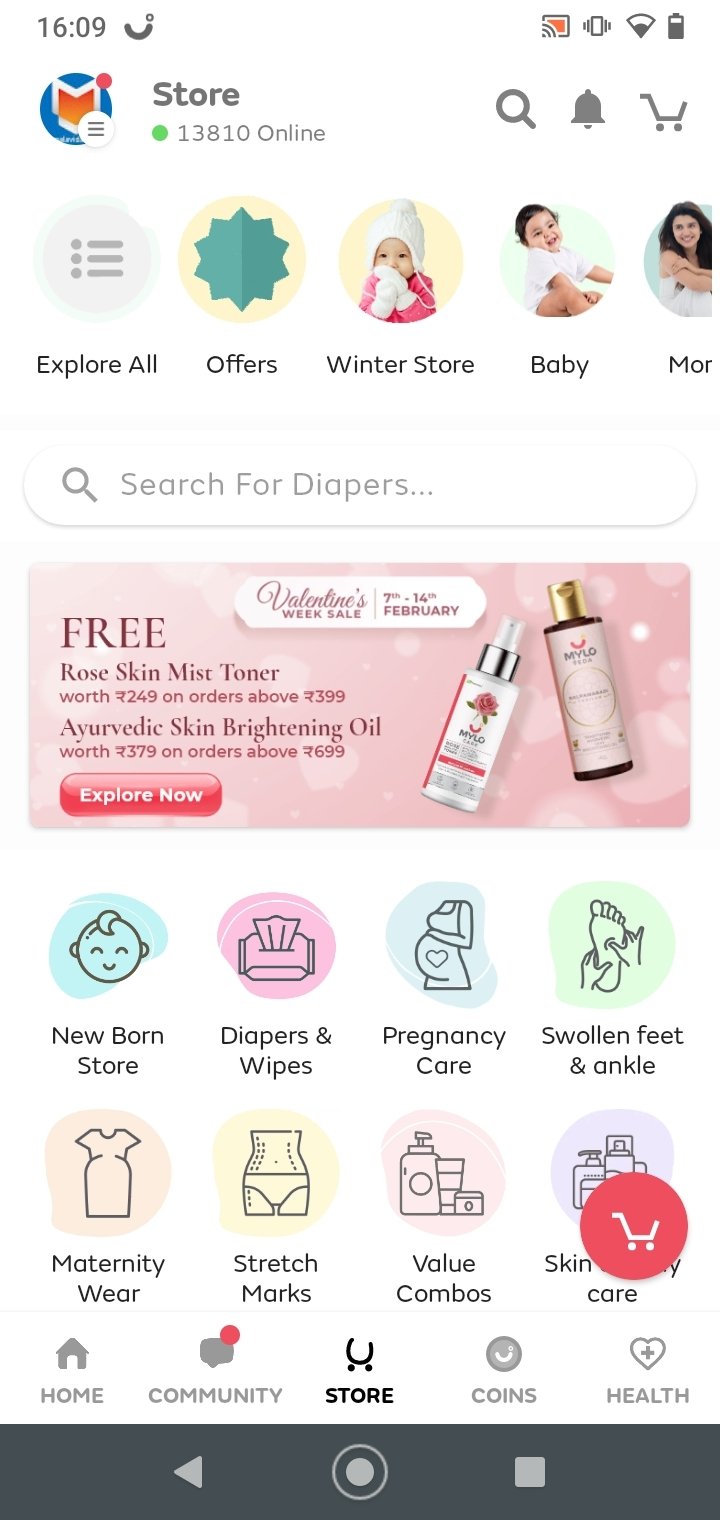This screenshot has height=1520, width=720.
Task: Open the search icon in the top bar
Action: pos(515,109)
